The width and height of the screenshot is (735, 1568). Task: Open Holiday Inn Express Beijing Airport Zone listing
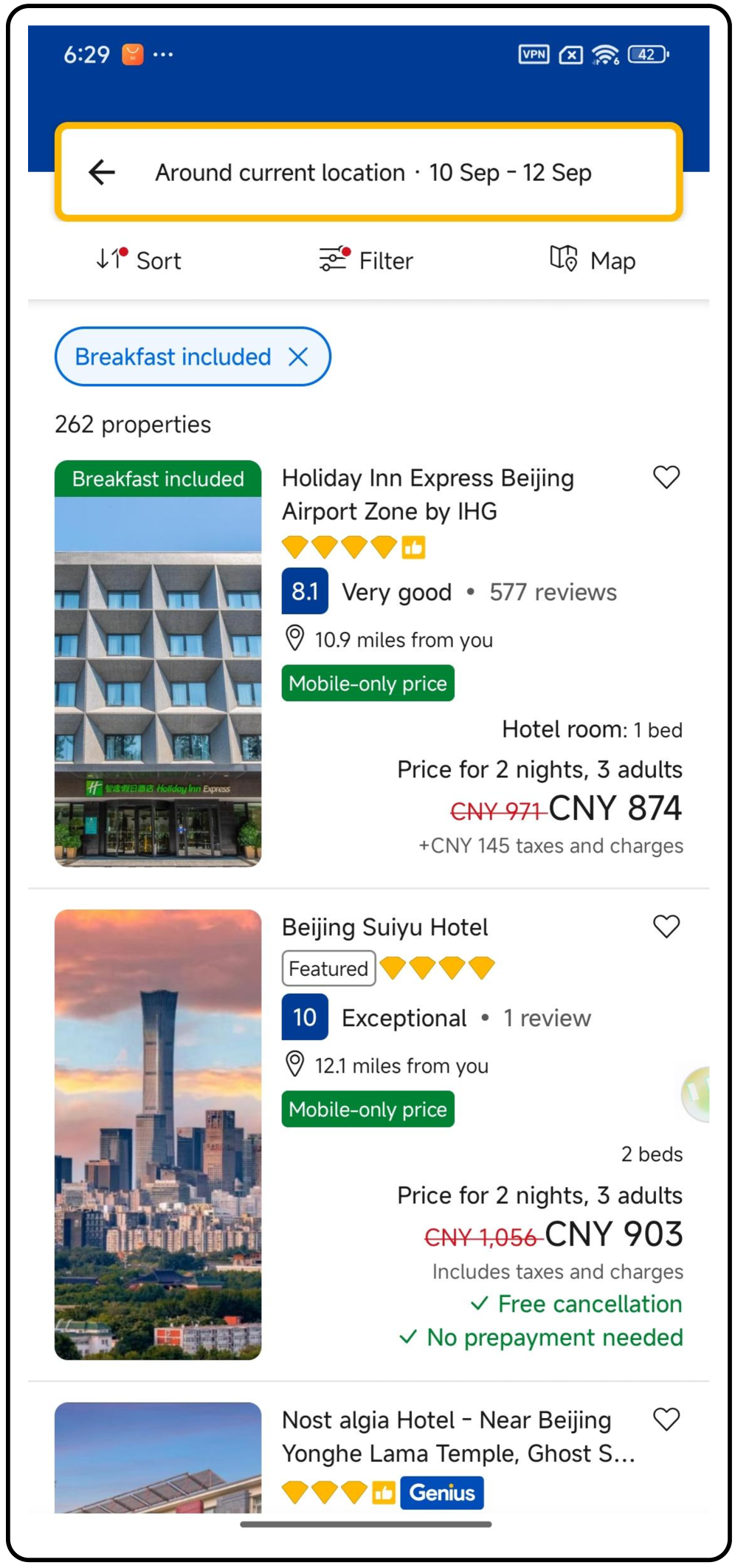427,495
